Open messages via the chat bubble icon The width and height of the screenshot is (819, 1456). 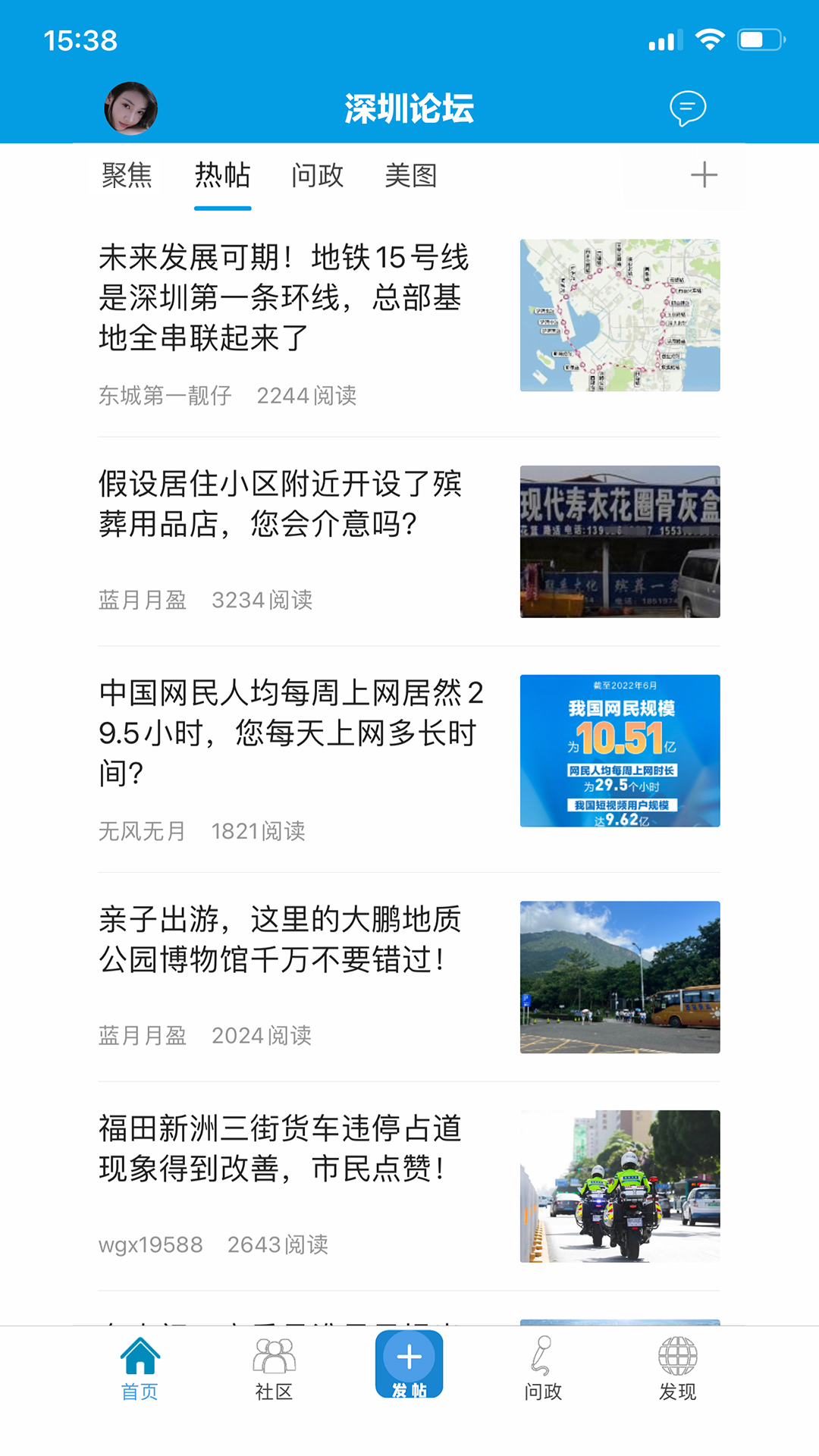pos(689,108)
